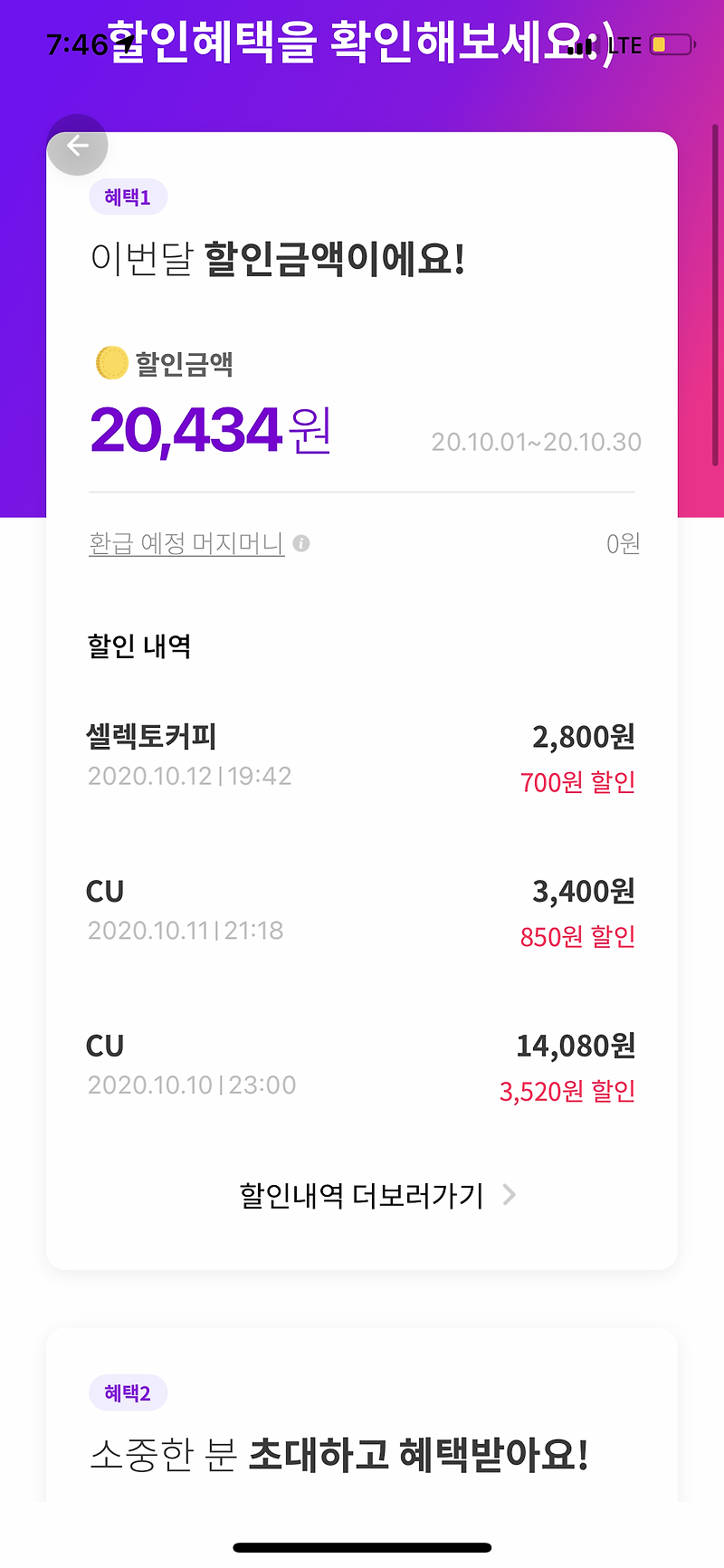Tap the info icon beside 환급 예정 머지머니
724x1568 pixels.
tap(301, 543)
